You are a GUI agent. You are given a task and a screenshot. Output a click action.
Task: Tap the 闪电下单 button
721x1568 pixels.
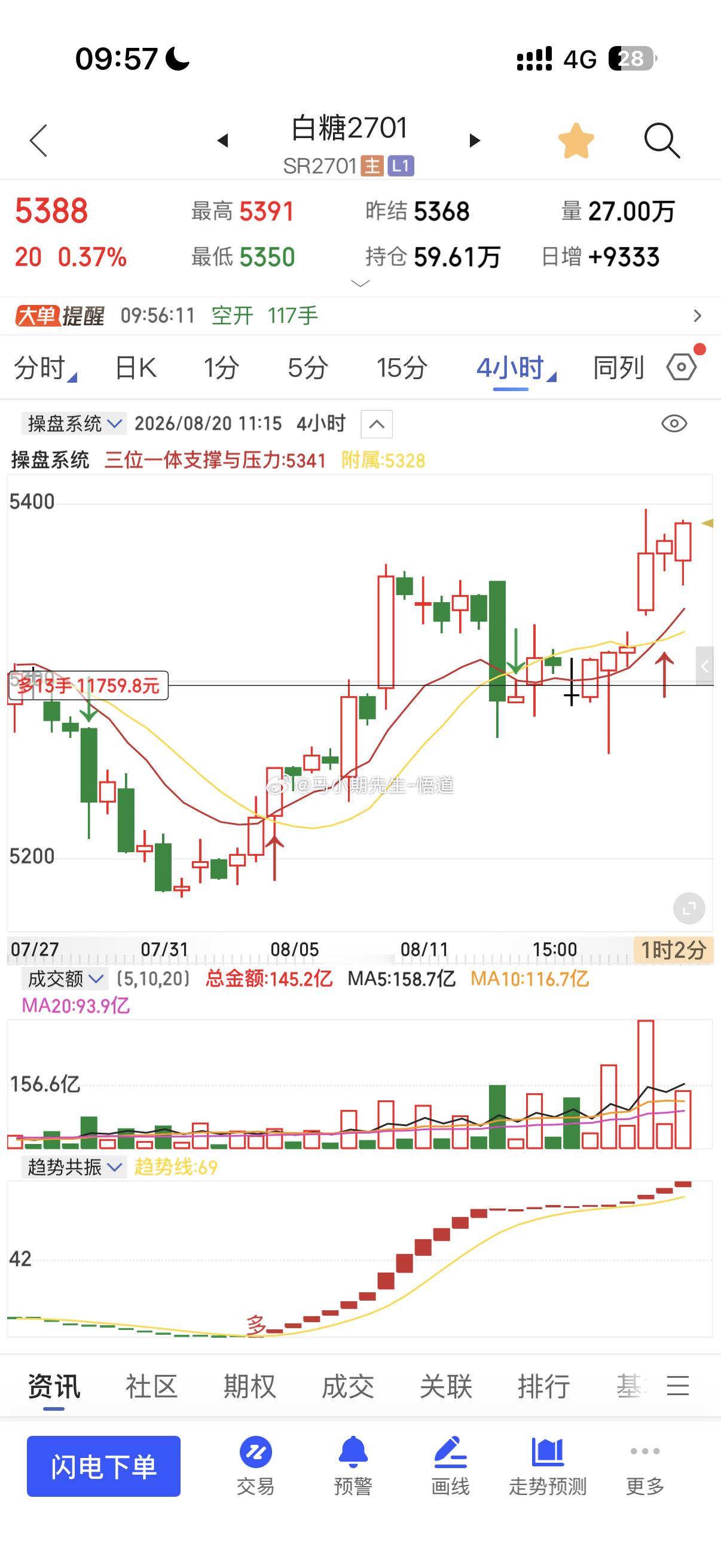103,1466
